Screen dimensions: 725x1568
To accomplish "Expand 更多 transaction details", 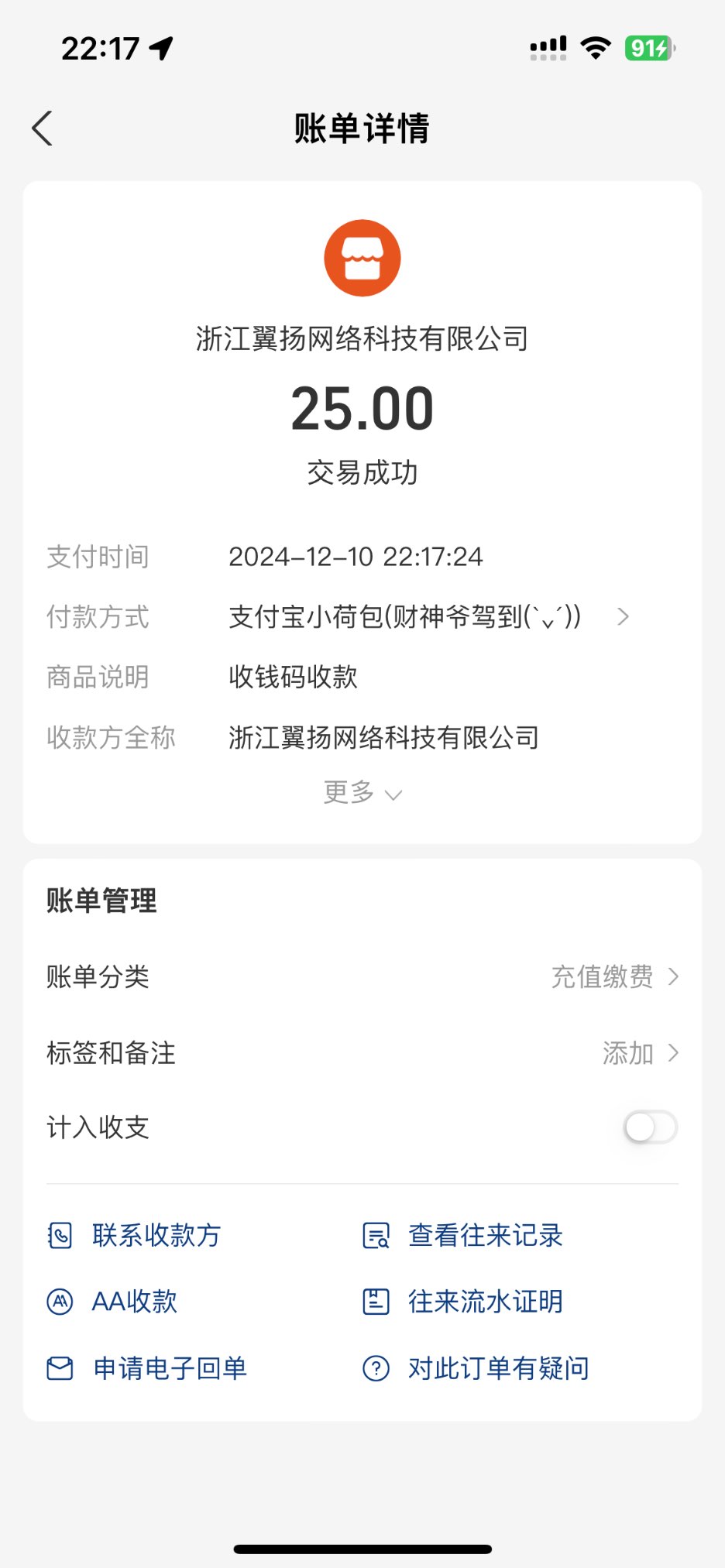I will pos(362,793).
